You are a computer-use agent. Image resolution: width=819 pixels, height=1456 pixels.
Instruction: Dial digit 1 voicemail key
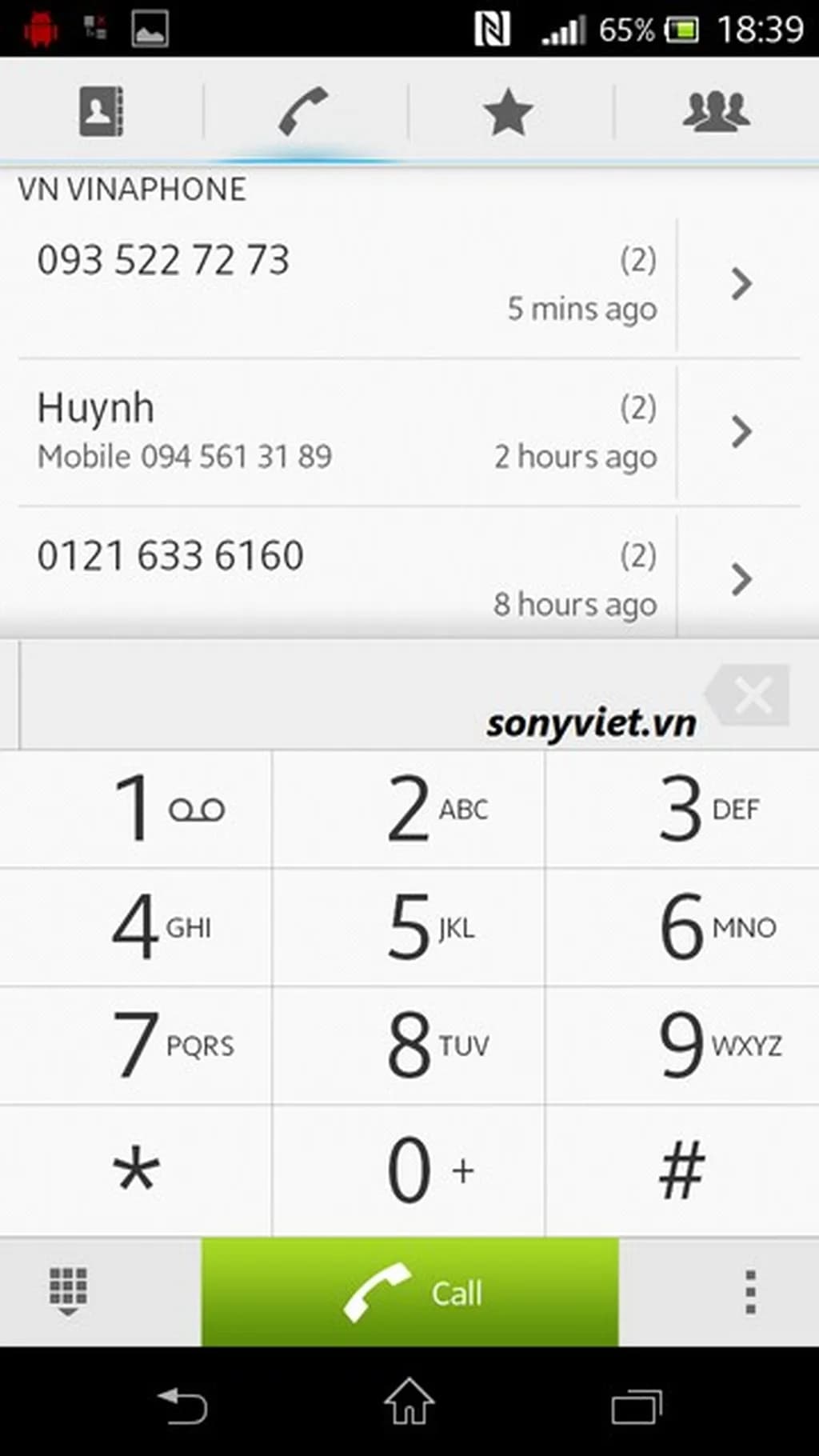click(136, 809)
